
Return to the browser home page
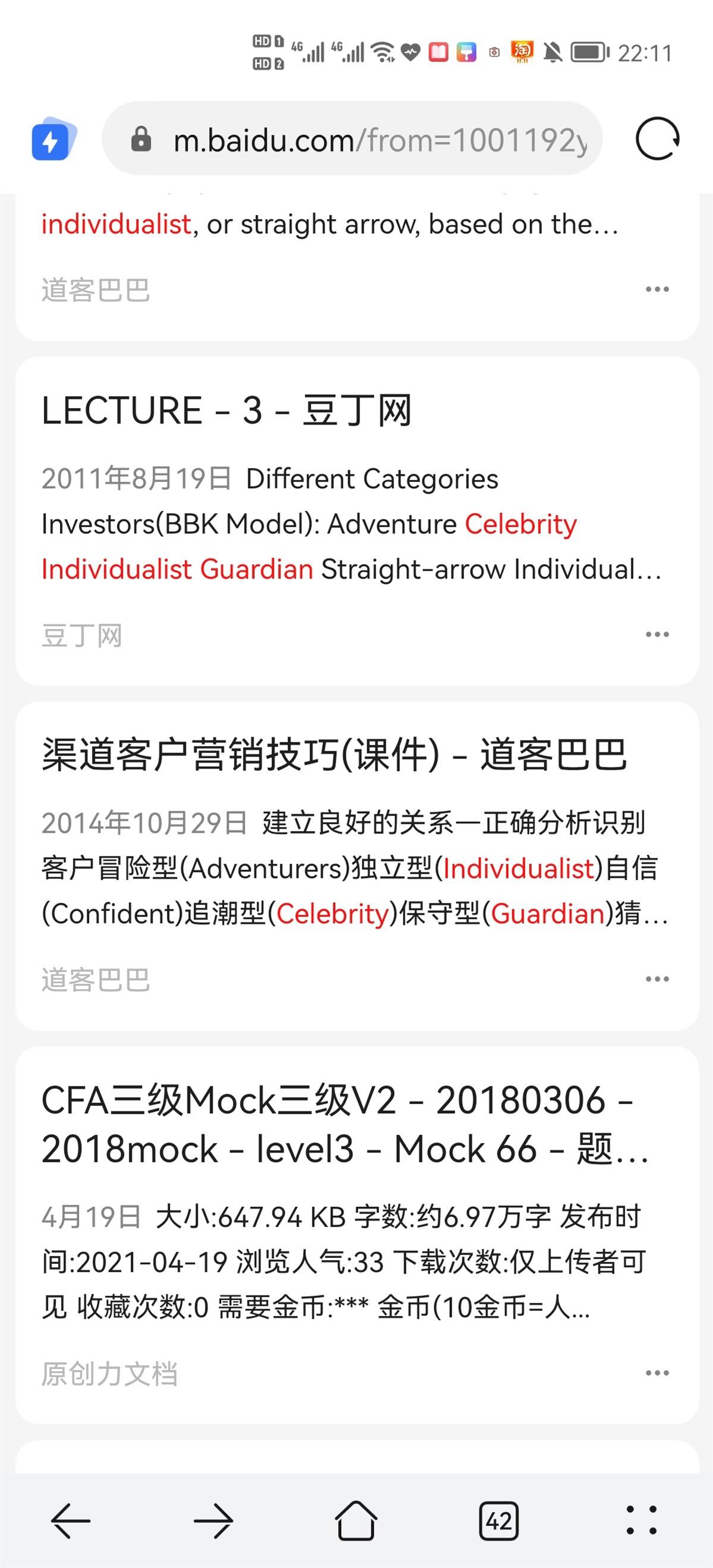tap(356, 1520)
